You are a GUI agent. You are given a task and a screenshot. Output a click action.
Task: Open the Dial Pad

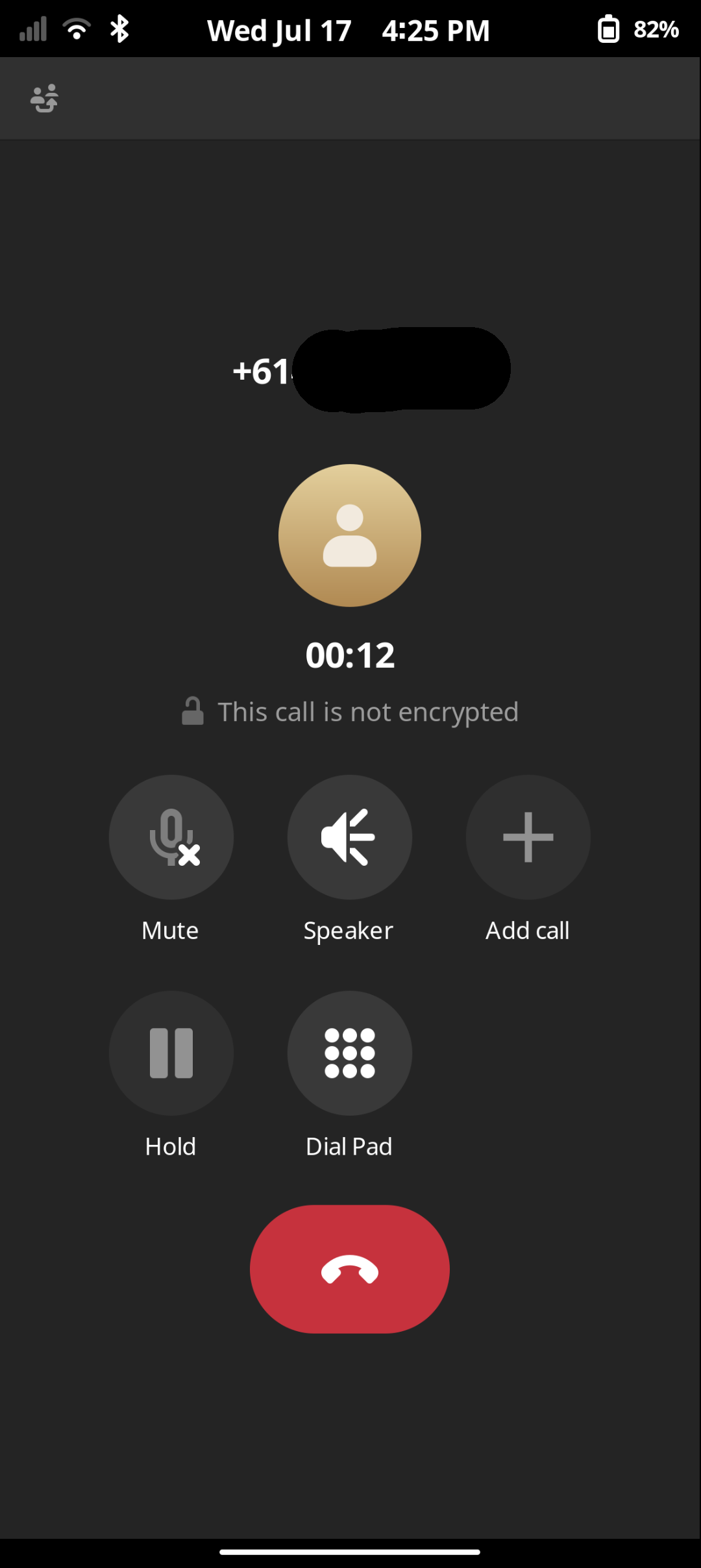coord(350,1053)
